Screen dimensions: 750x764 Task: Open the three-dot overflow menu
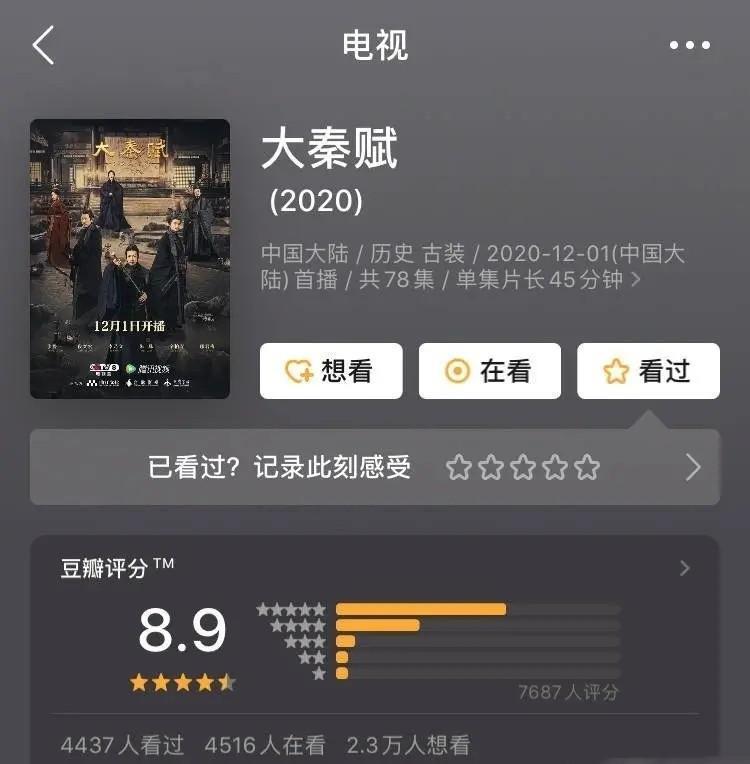[690, 46]
